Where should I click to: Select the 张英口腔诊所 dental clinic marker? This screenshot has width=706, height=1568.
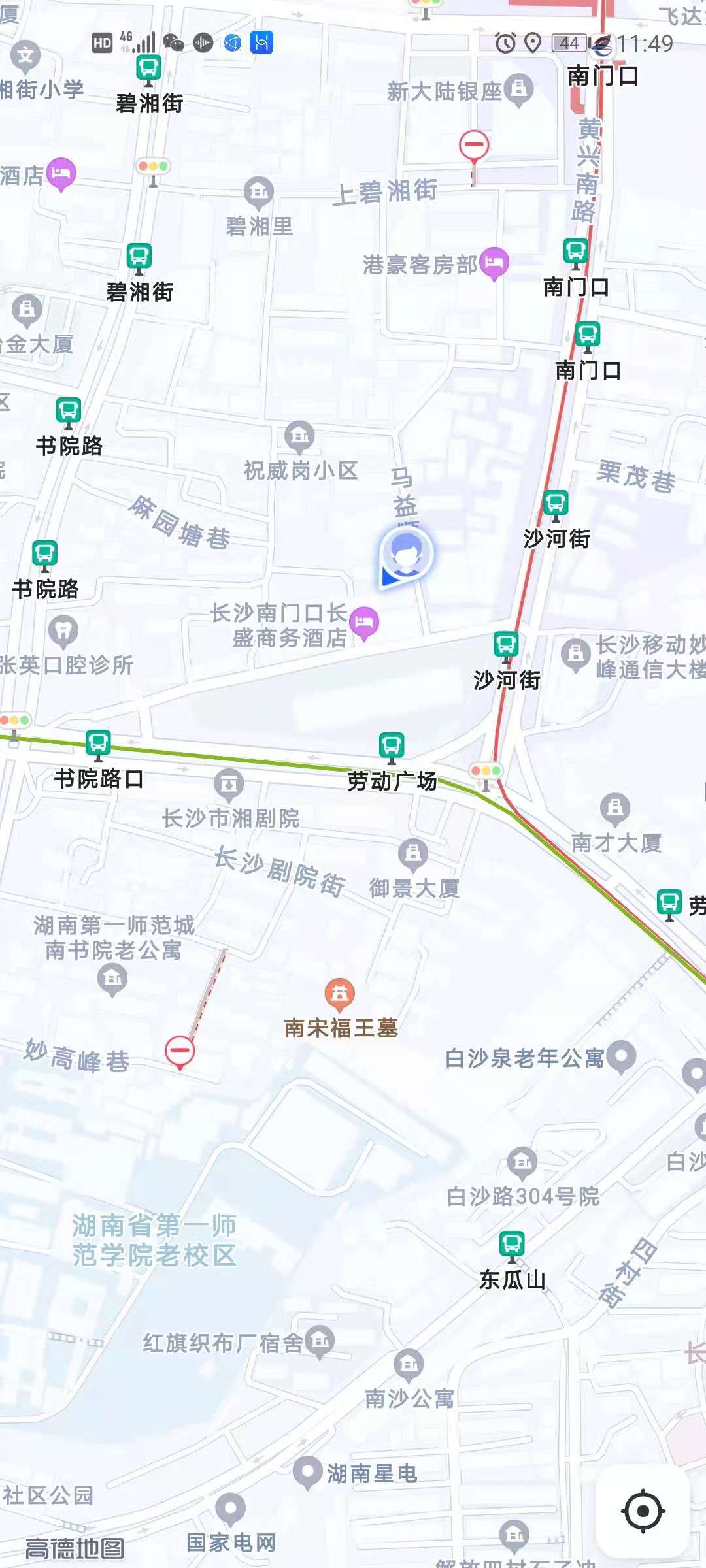63,631
